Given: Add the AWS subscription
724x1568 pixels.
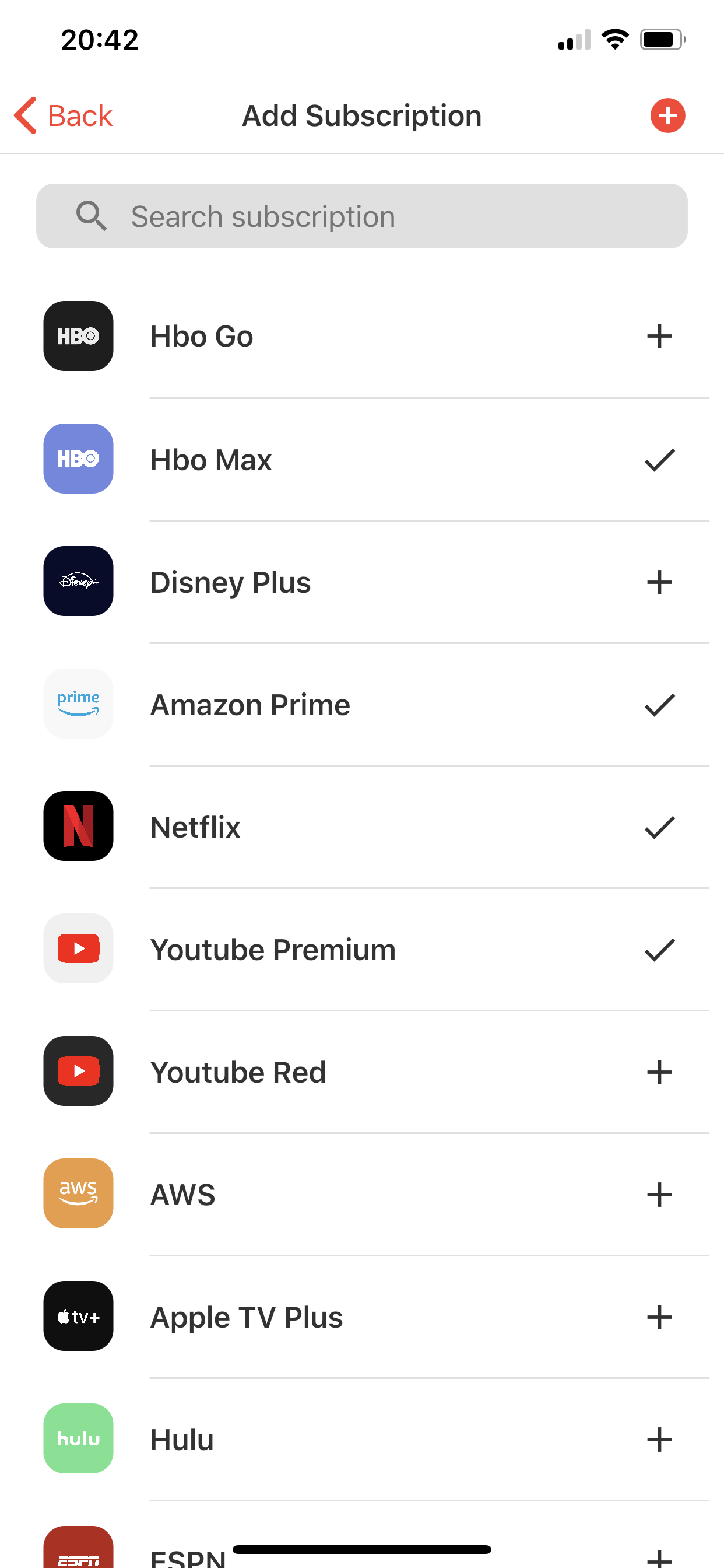Looking at the screenshot, I should [x=659, y=1194].
